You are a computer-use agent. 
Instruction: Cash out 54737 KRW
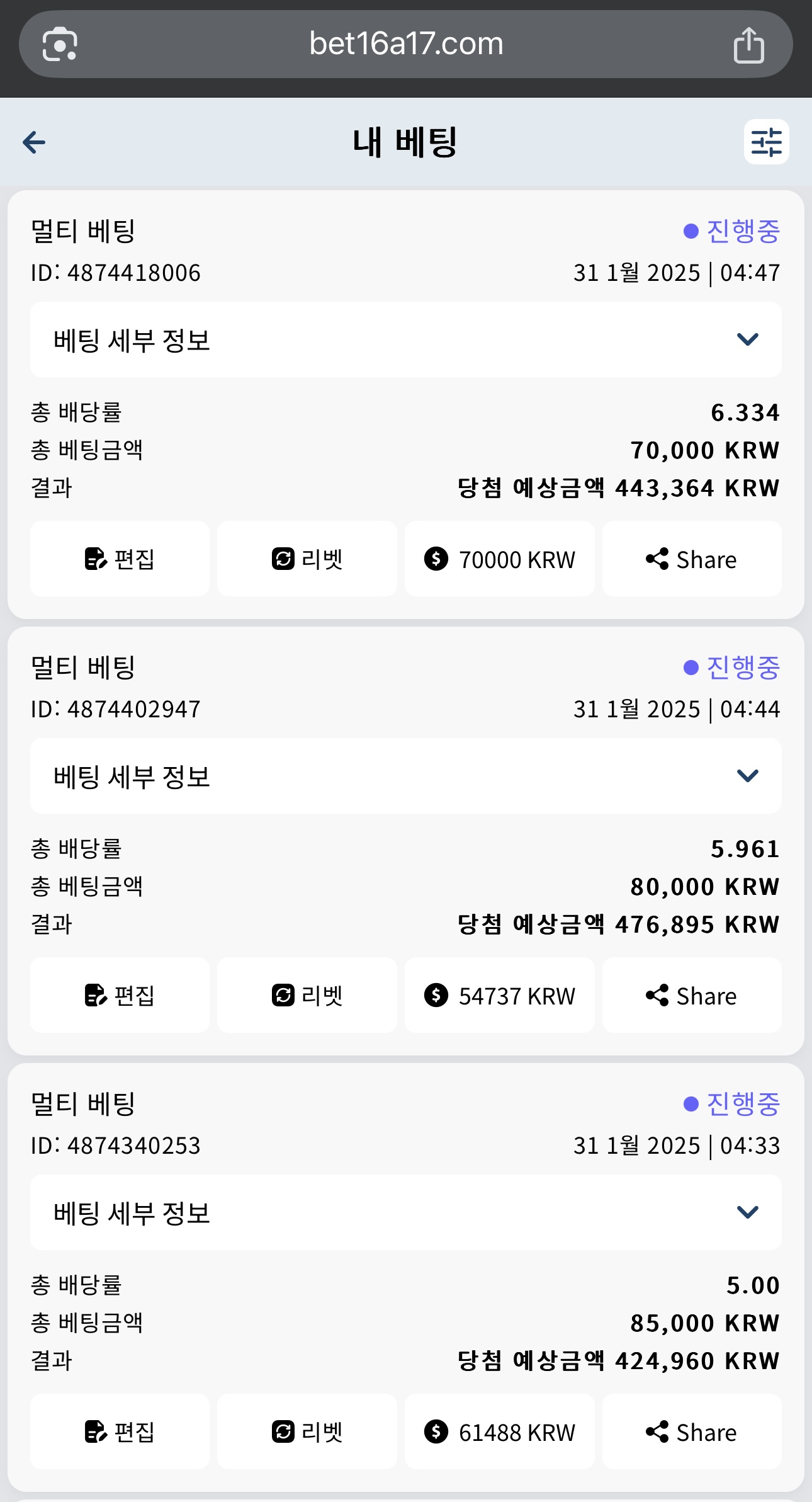[499, 995]
